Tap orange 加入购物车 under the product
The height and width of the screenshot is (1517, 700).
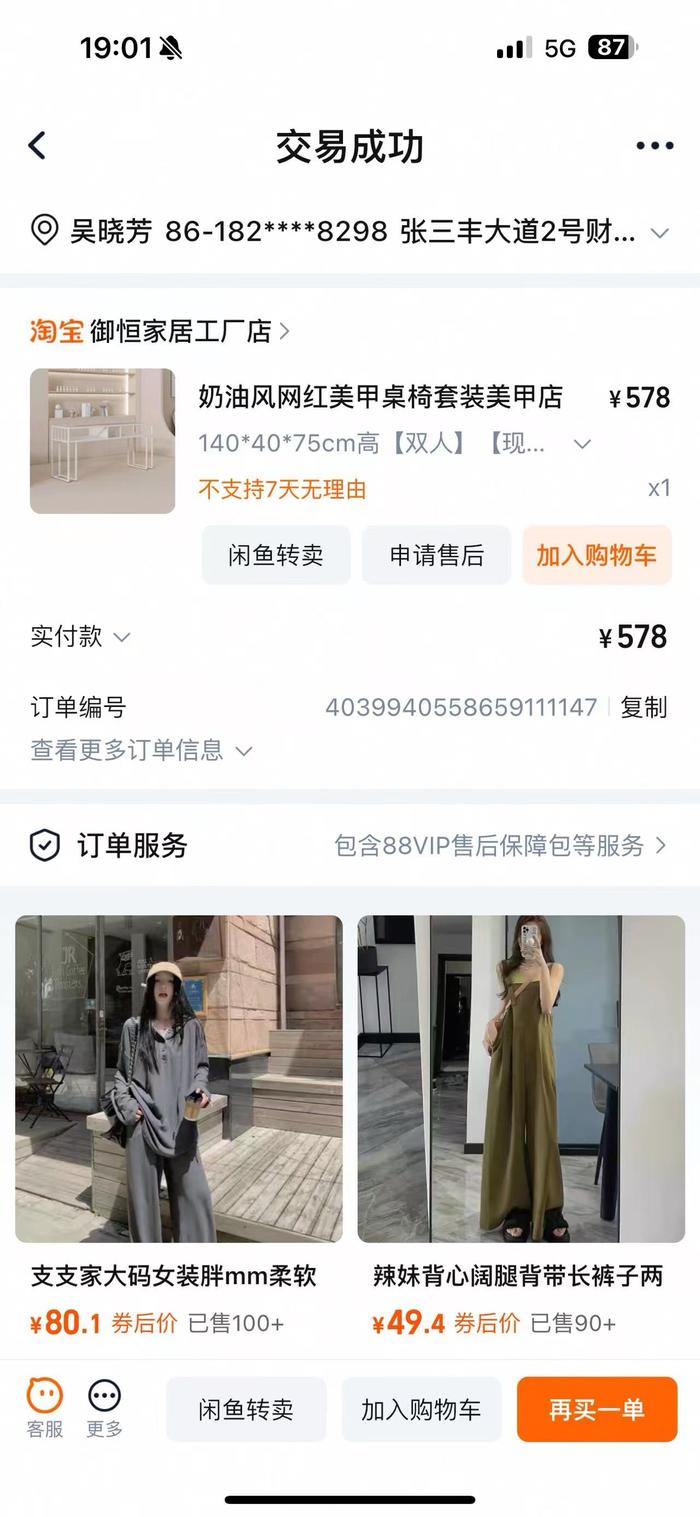coord(596,555)
